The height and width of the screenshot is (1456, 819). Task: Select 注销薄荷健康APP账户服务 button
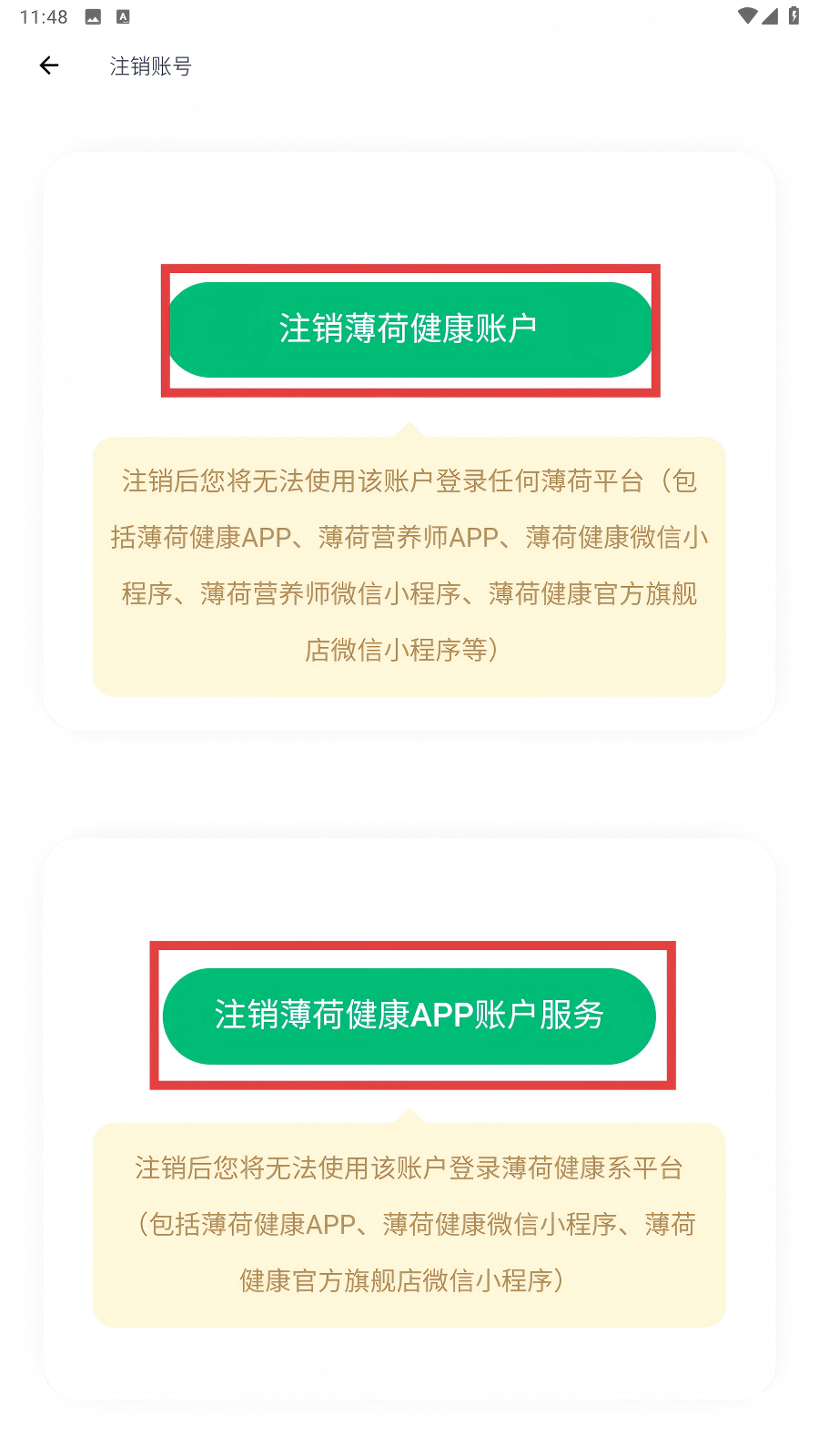point(409,1016)
